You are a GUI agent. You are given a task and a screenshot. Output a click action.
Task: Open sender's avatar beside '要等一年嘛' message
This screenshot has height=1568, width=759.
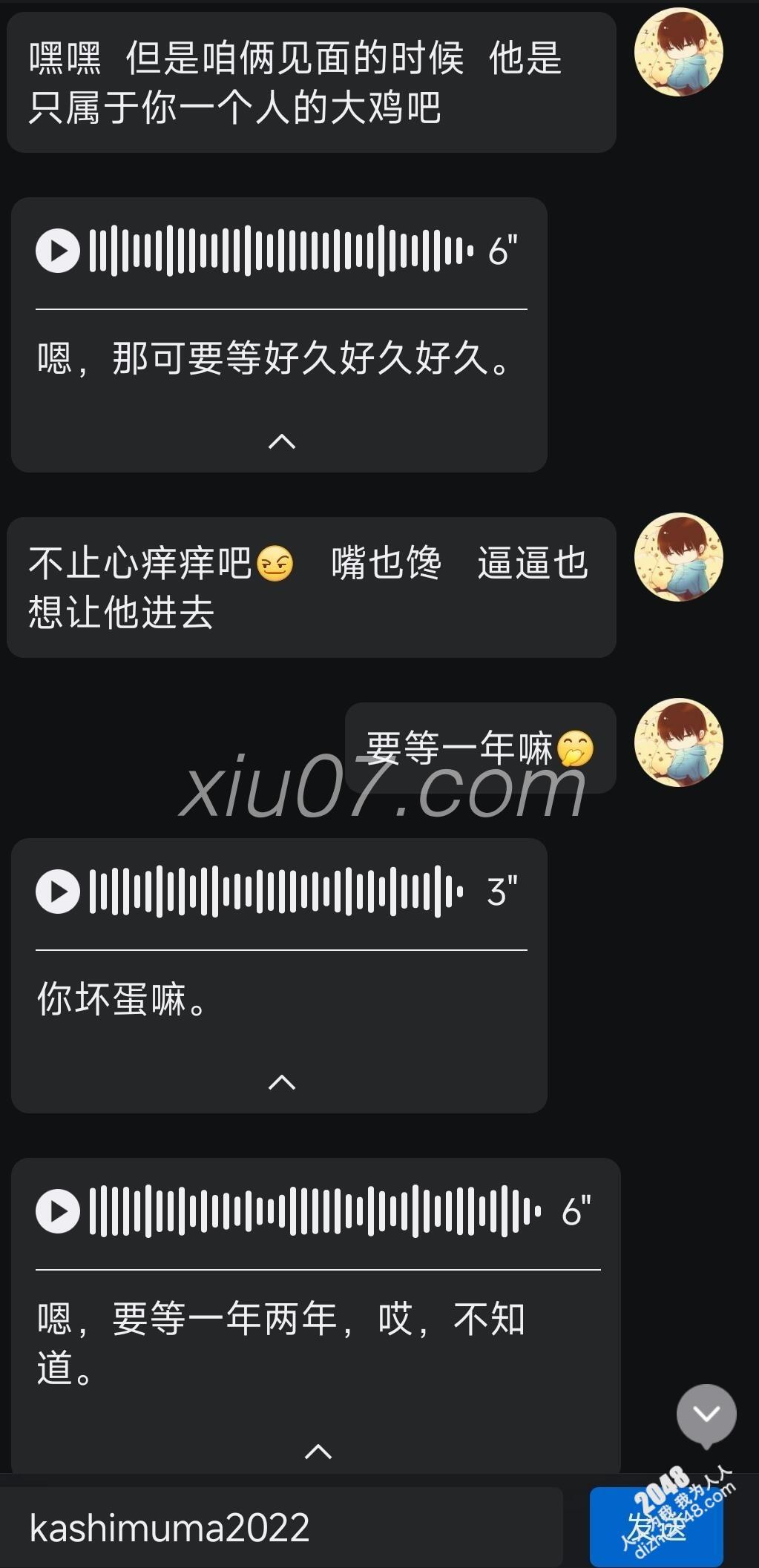[x=678, y=742]
